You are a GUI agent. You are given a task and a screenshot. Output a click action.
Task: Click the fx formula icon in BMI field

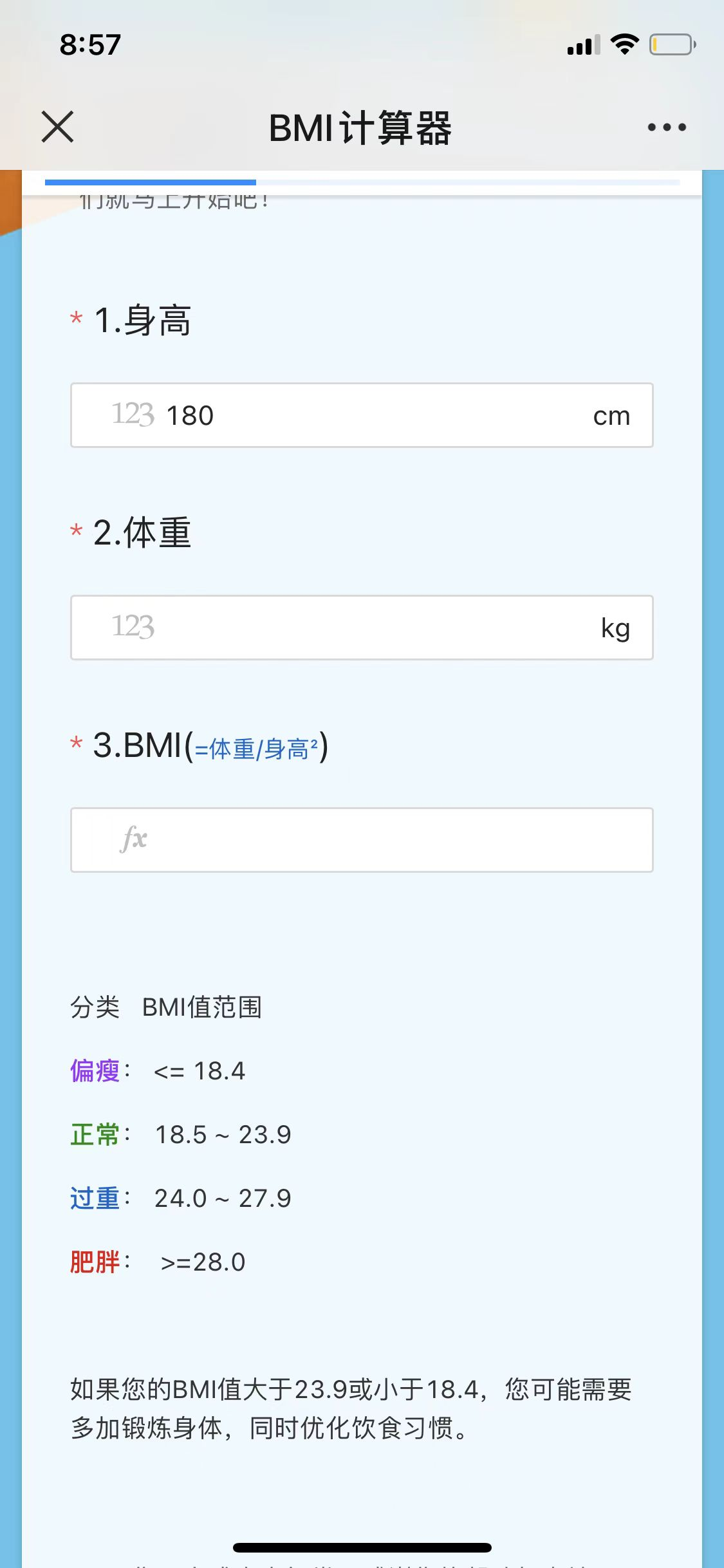pos(133,840)
